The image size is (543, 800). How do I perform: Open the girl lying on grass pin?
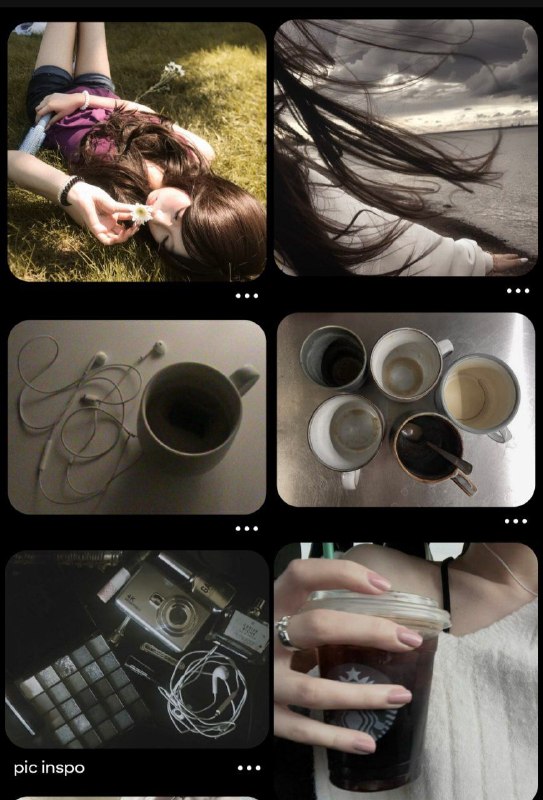click(137, 152)
